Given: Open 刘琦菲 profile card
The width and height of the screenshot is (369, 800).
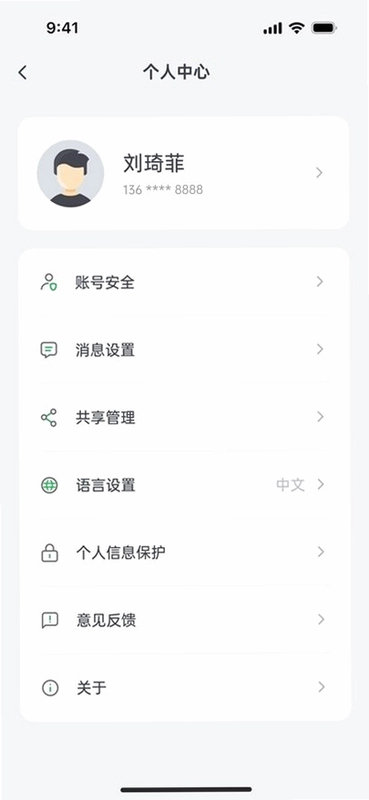Looking at the screenshot, I should coord(184,173).
